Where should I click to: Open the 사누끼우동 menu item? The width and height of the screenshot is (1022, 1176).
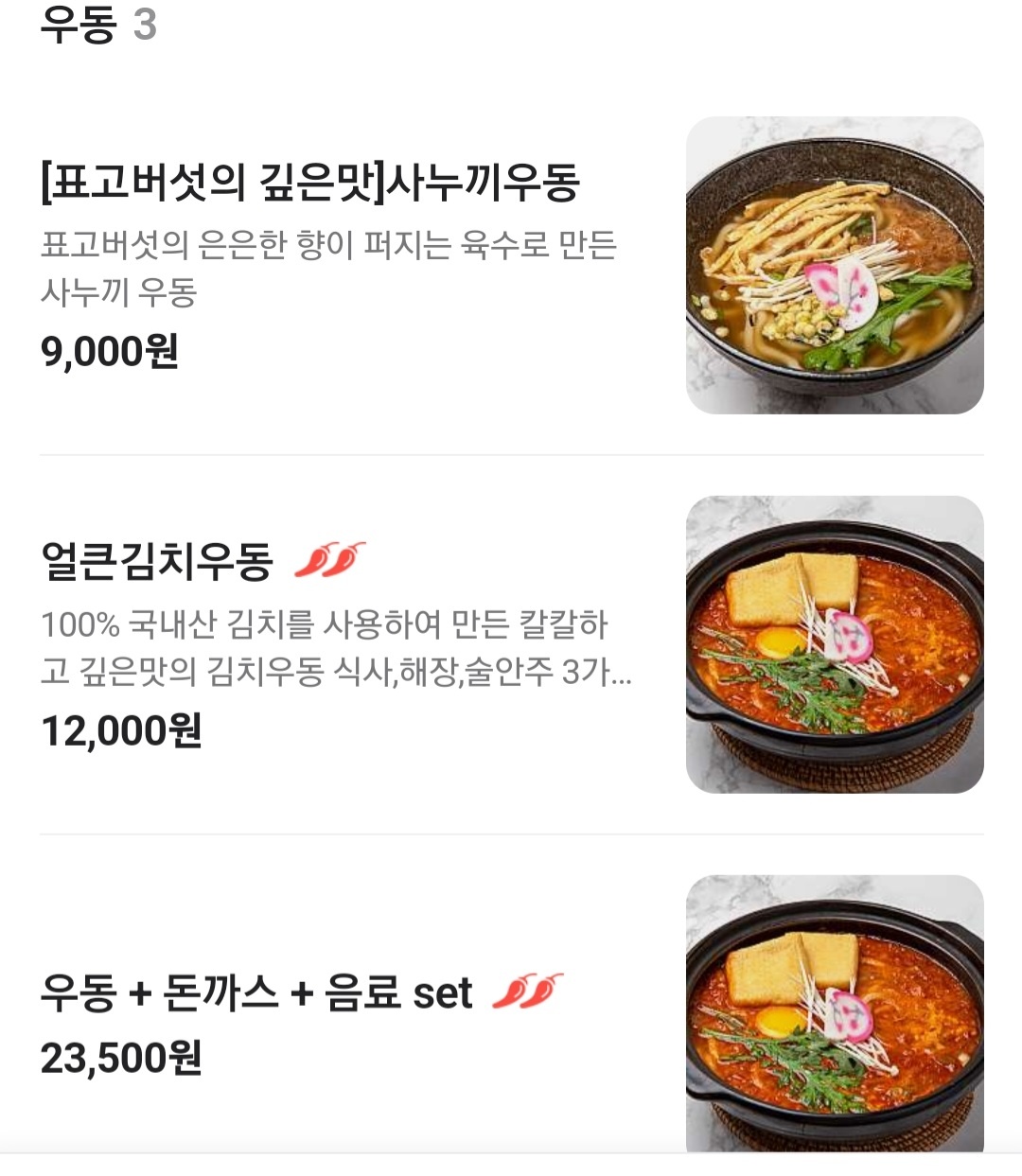coord(310,183)
